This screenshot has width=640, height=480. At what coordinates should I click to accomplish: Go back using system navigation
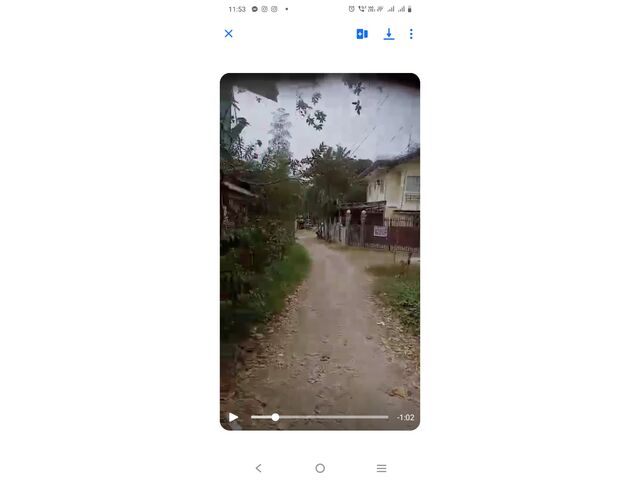[x=258, y=468]
